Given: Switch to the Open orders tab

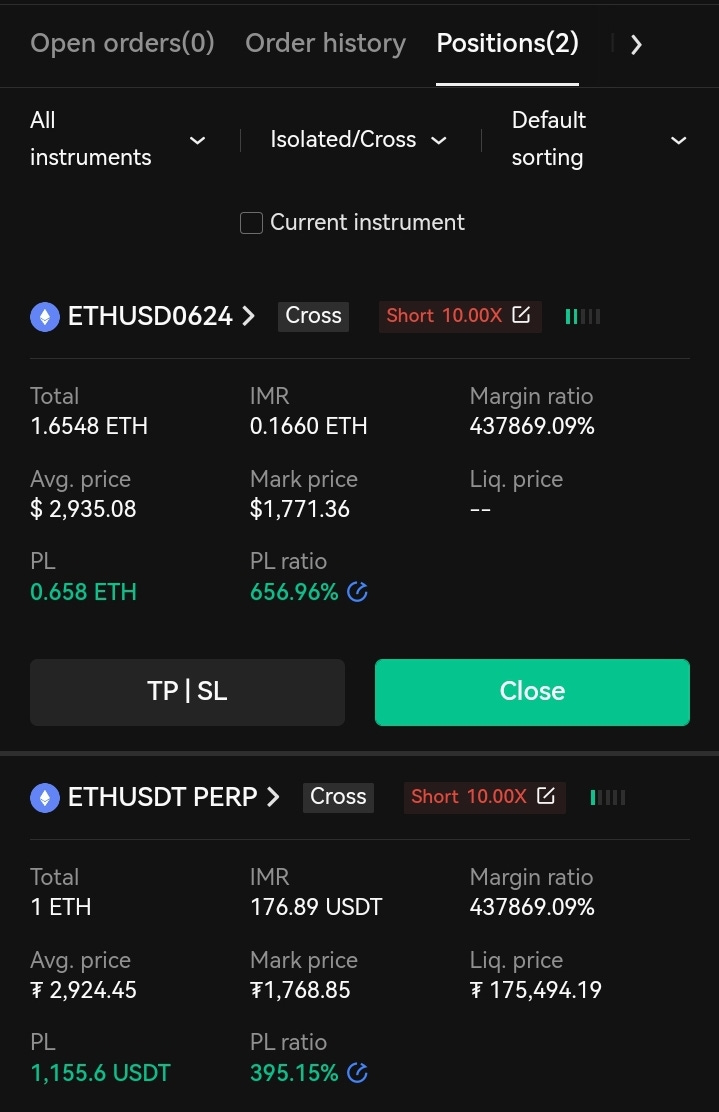Looking at the screenshot, I should 122,44.
